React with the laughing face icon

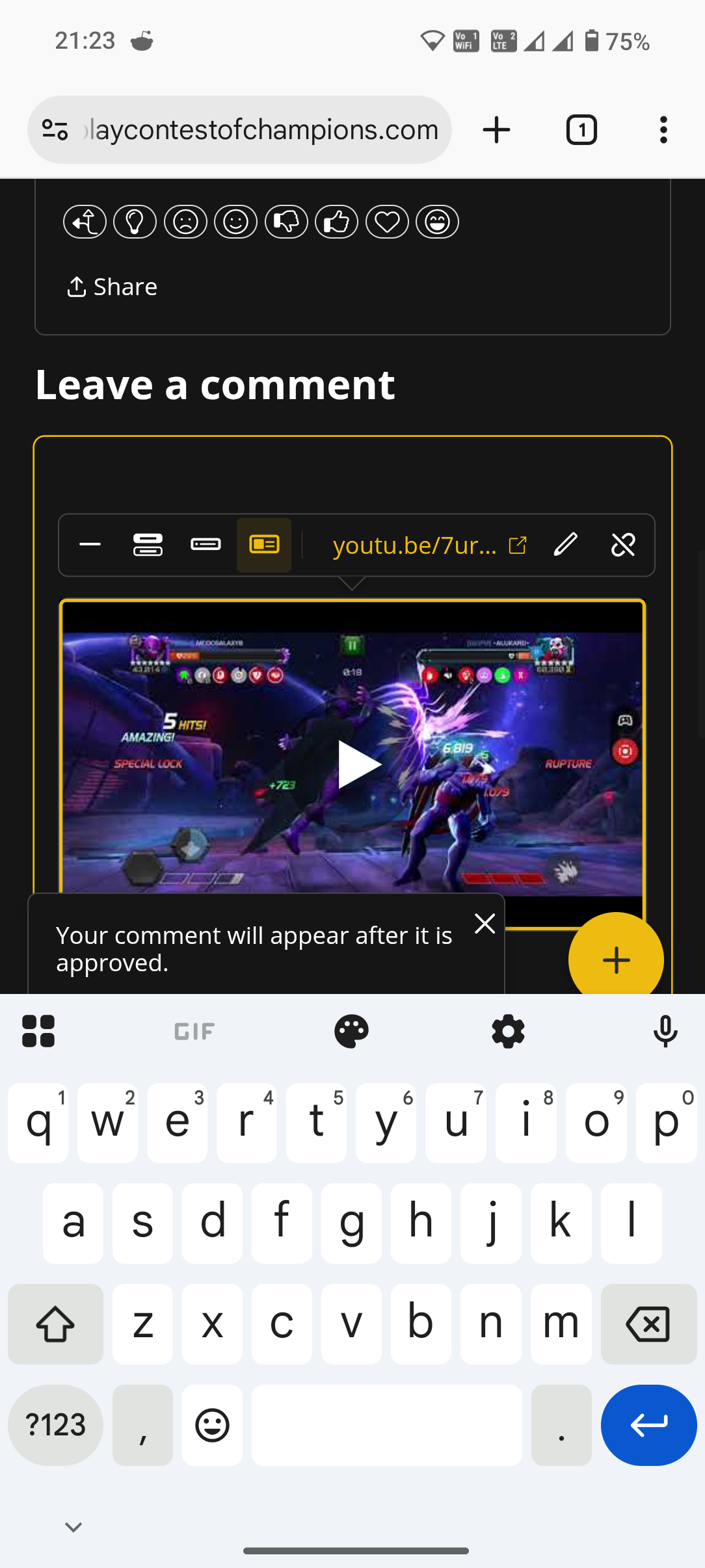pyautogui.click(x=437, y=222)
